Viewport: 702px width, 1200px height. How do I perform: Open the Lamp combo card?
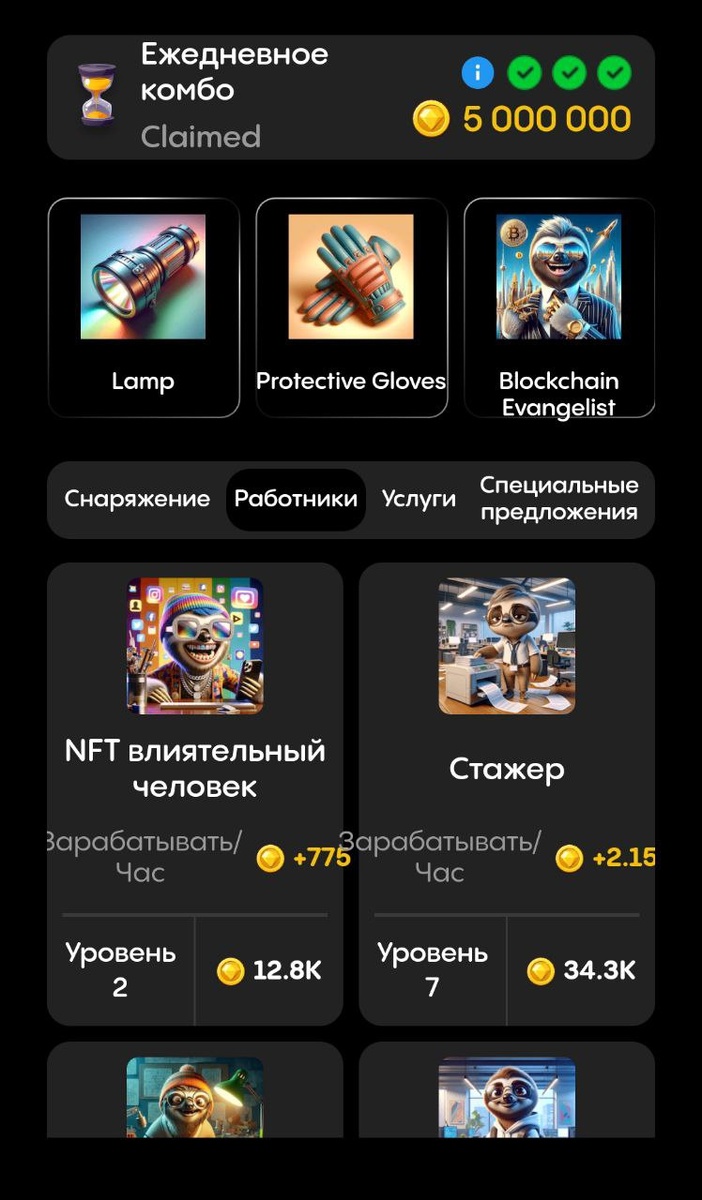click(x=143, y=307)
